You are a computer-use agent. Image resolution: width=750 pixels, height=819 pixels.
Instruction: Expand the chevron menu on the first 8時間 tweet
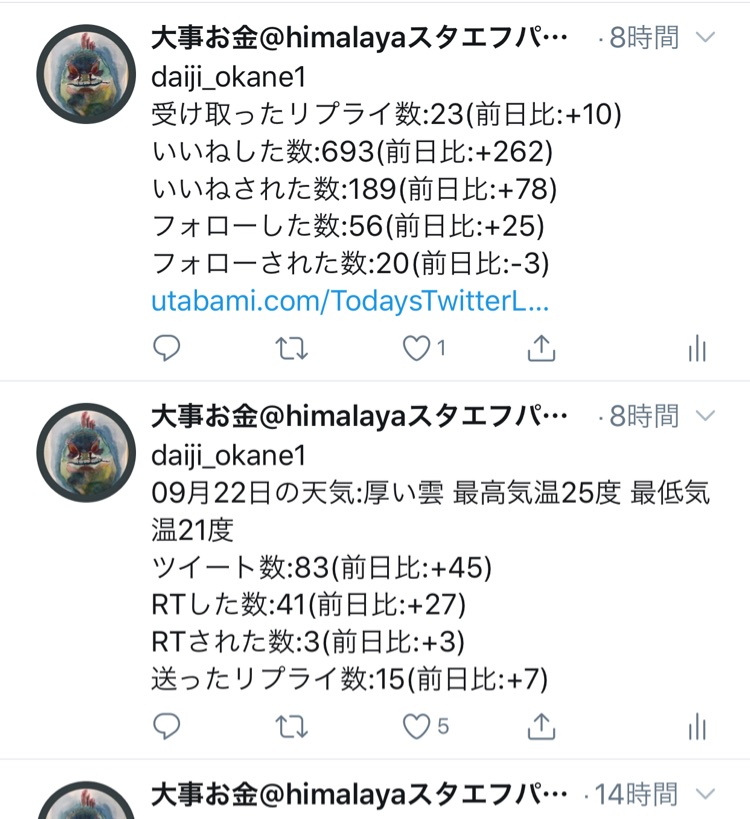coord(705,38)
